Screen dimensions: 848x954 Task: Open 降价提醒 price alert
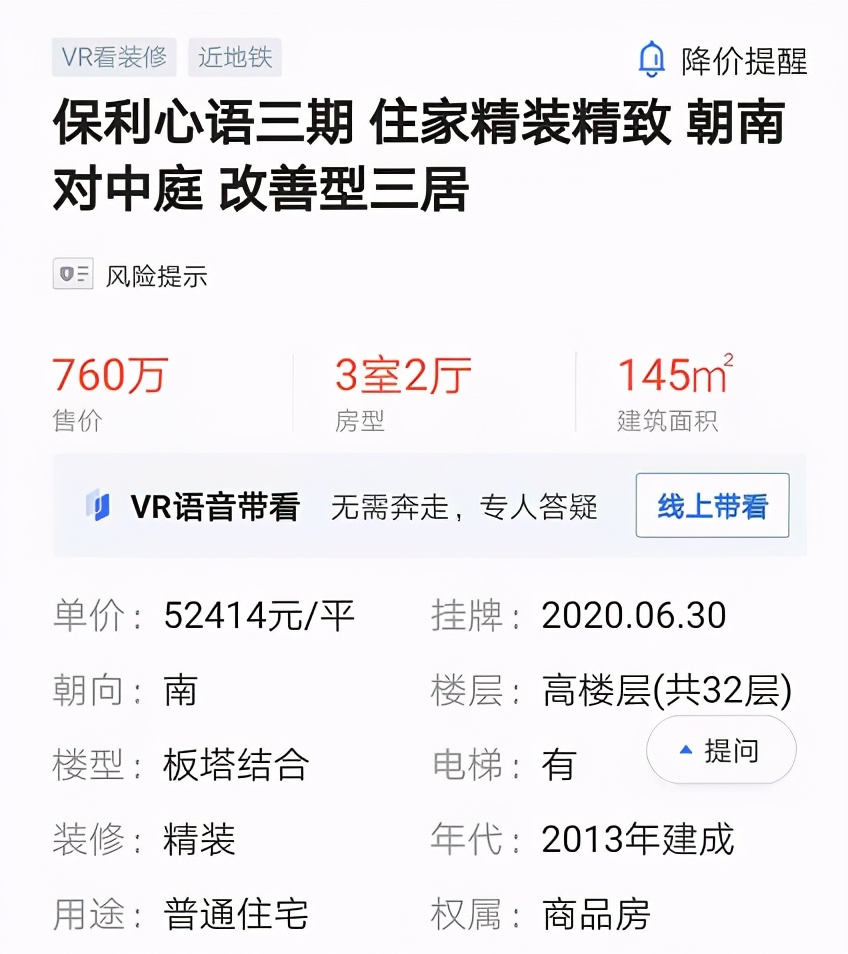737,58
